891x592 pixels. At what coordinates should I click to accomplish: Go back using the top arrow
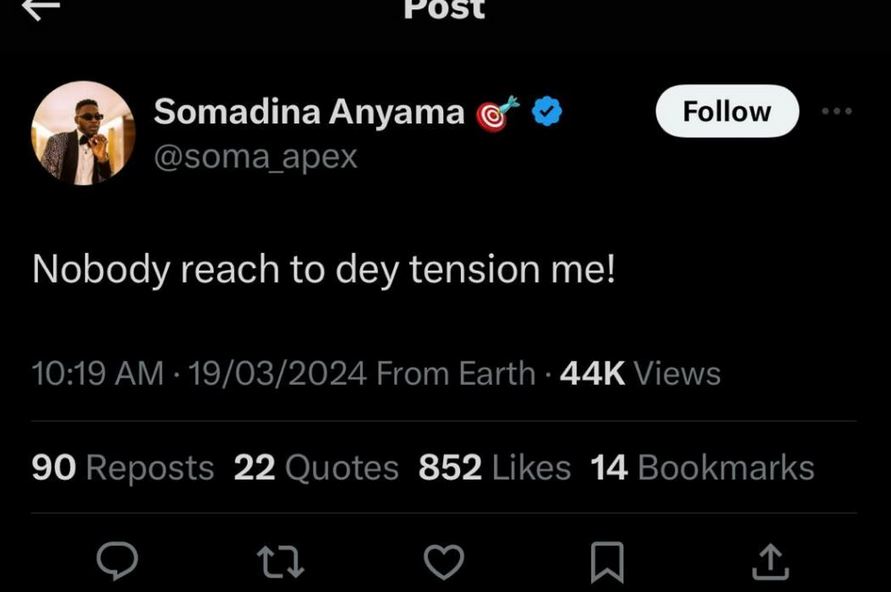[40, 8]
